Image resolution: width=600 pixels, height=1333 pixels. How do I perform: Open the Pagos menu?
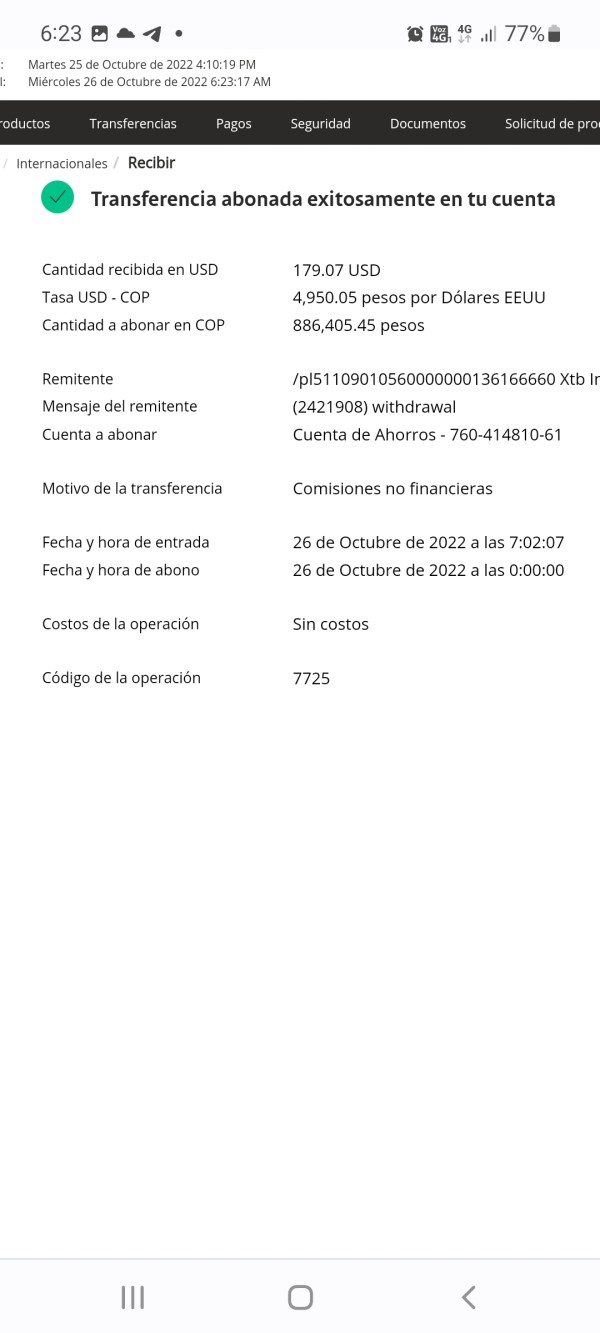[x=234, y=123]
